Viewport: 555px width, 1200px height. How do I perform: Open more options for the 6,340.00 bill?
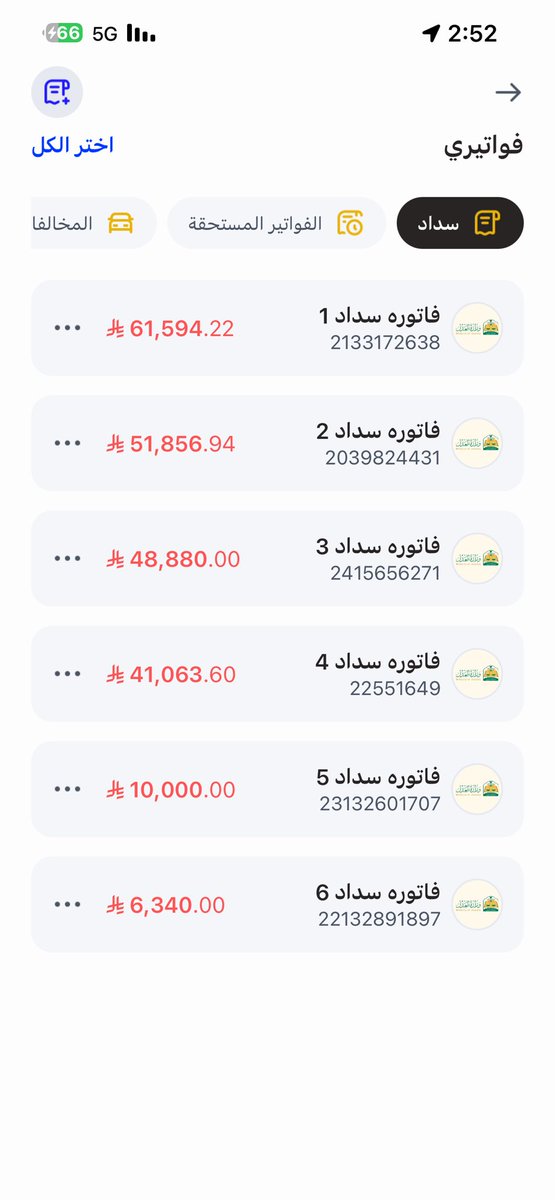(68, 904)
